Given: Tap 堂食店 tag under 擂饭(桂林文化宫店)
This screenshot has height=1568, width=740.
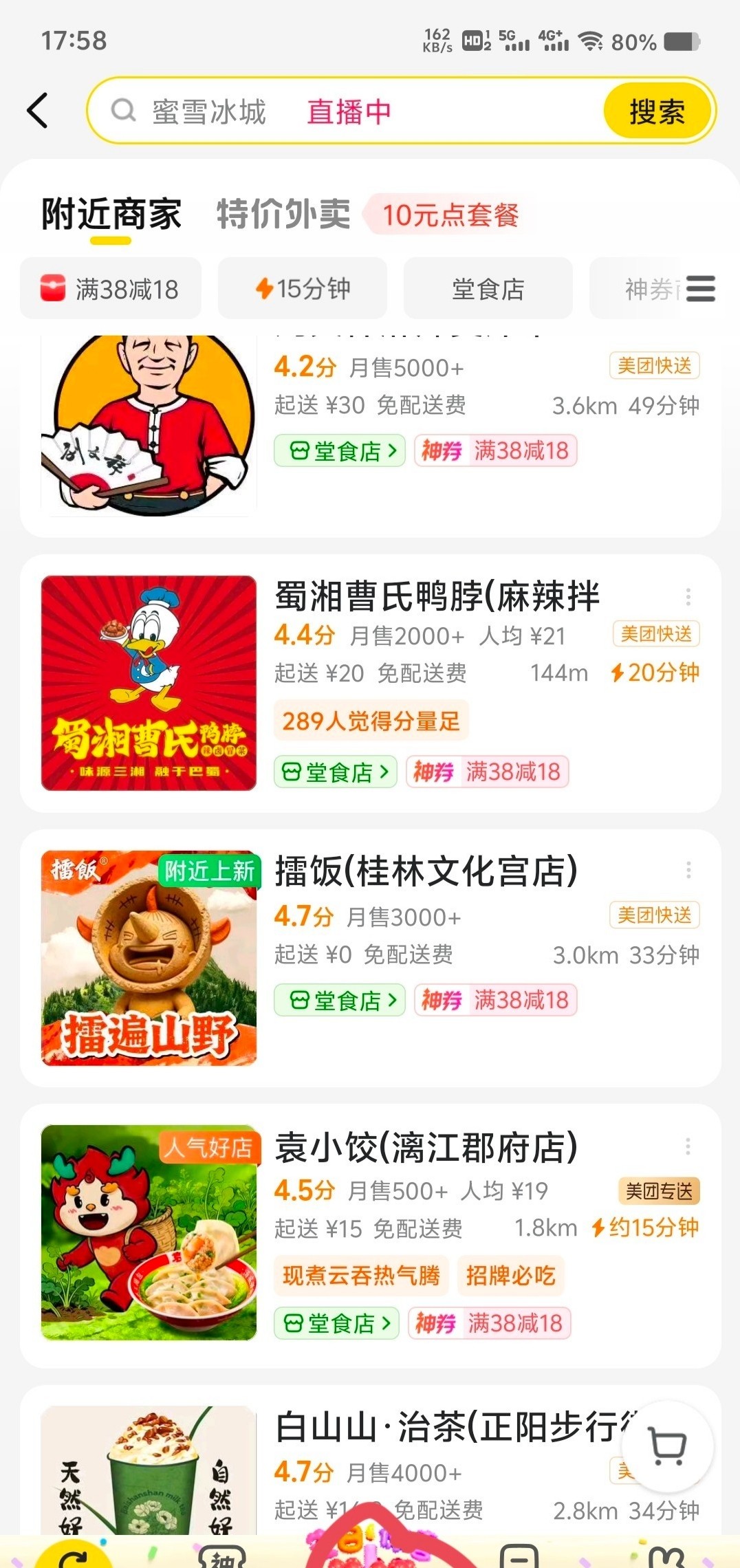Looking at the screenshot, I should (x=340, y=1001).
